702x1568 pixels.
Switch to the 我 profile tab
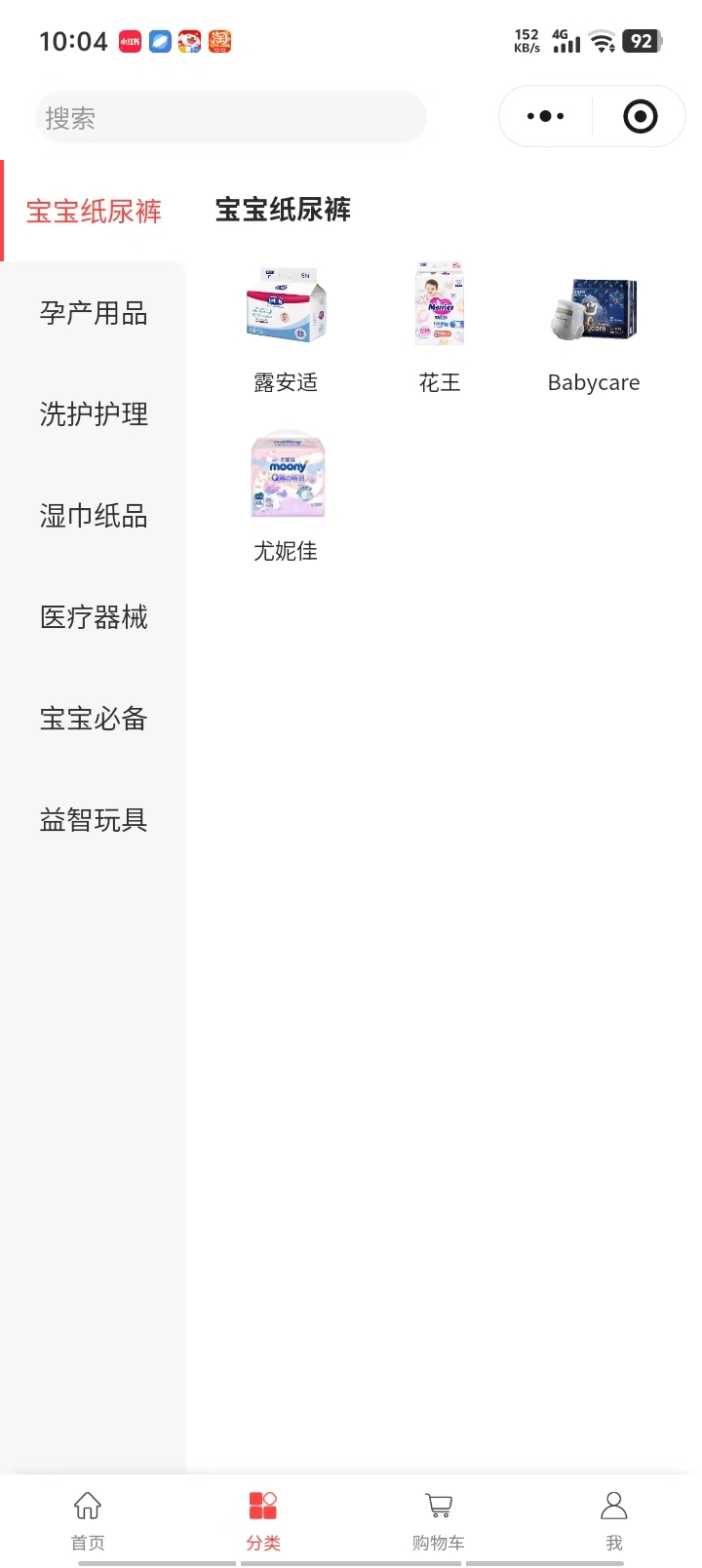(x=614, y=1519)
